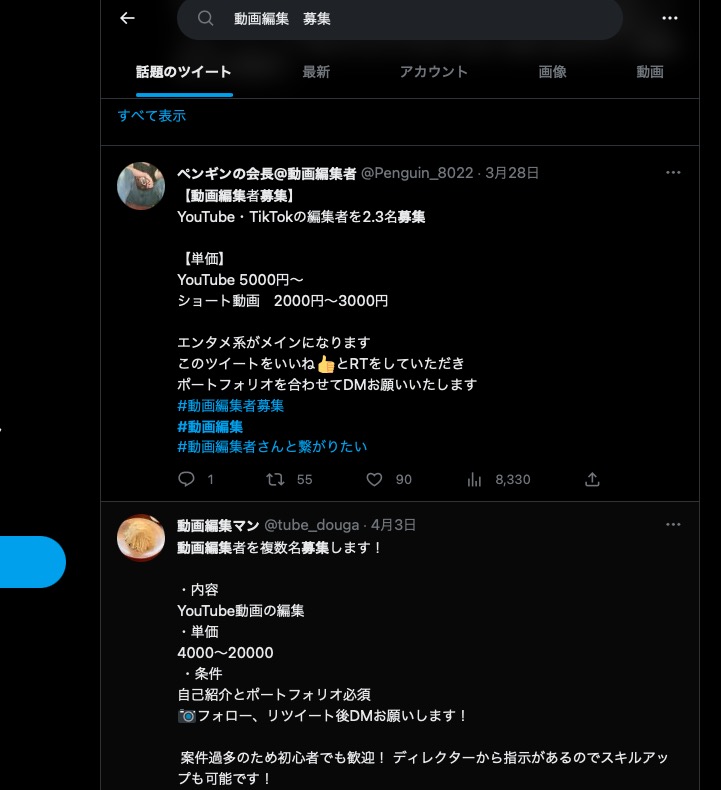Viewport: 721px width, 790px height.
Task: Open the search overflow menu beside search box
Action: (x=670, y=18)
